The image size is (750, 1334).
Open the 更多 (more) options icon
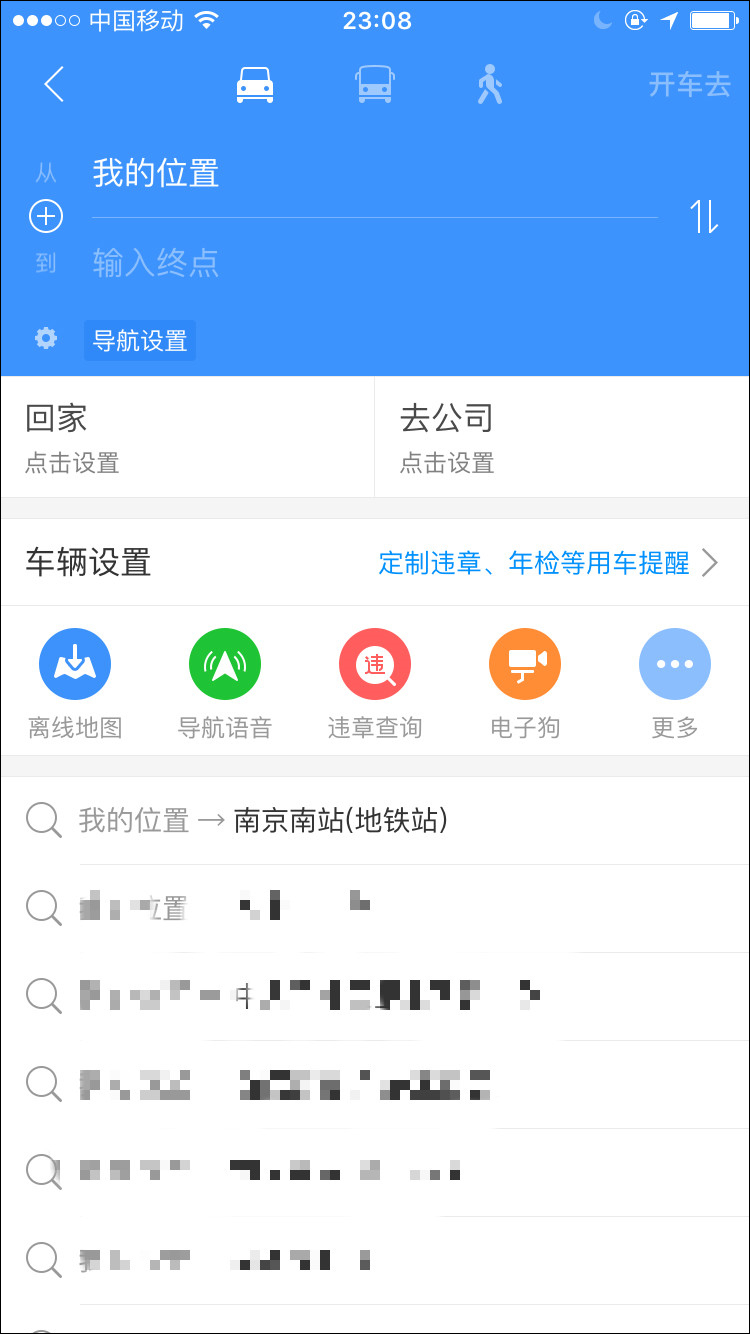(675, 663)
